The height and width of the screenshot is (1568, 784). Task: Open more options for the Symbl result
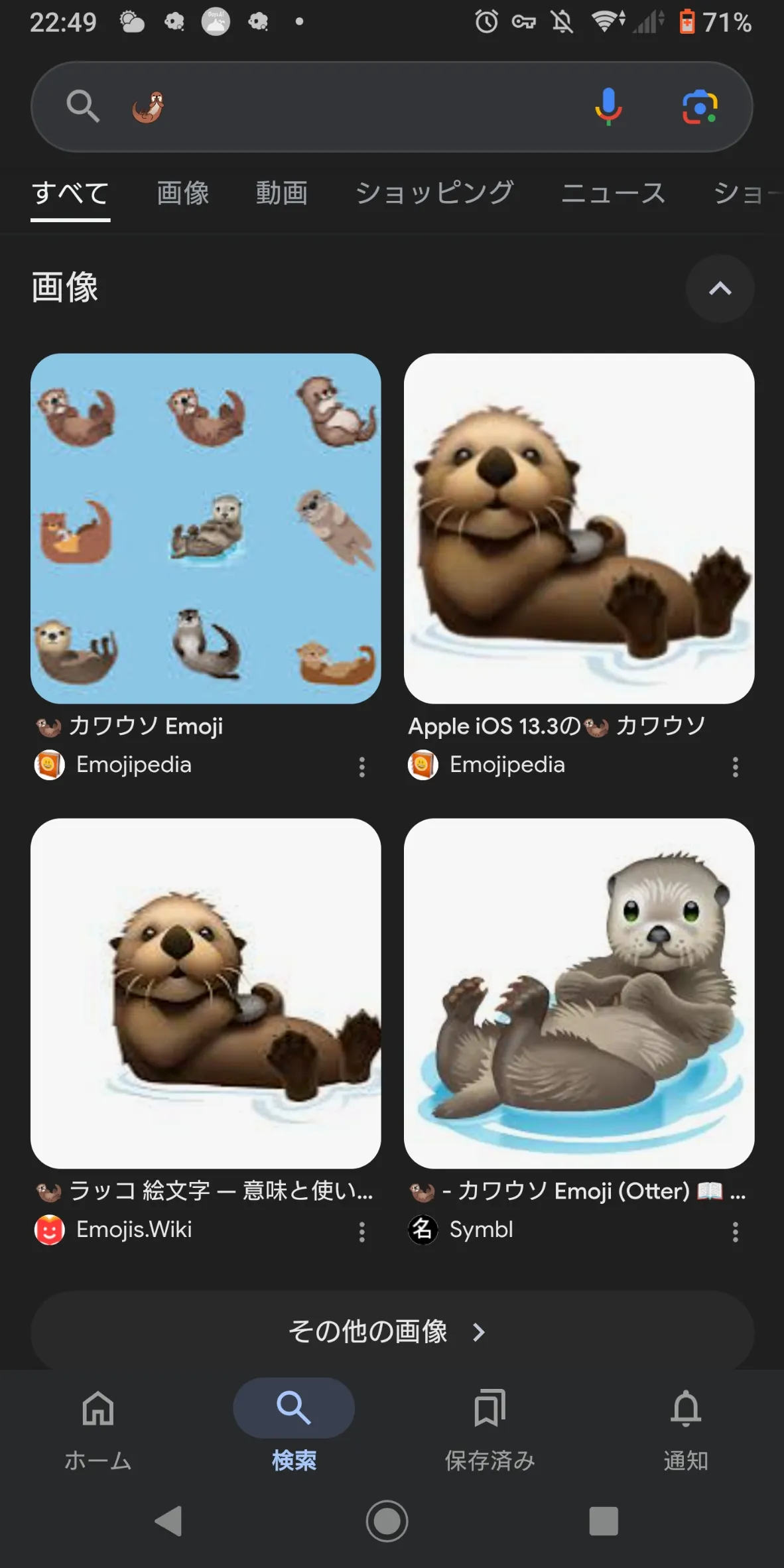[x=735, y=1232]
